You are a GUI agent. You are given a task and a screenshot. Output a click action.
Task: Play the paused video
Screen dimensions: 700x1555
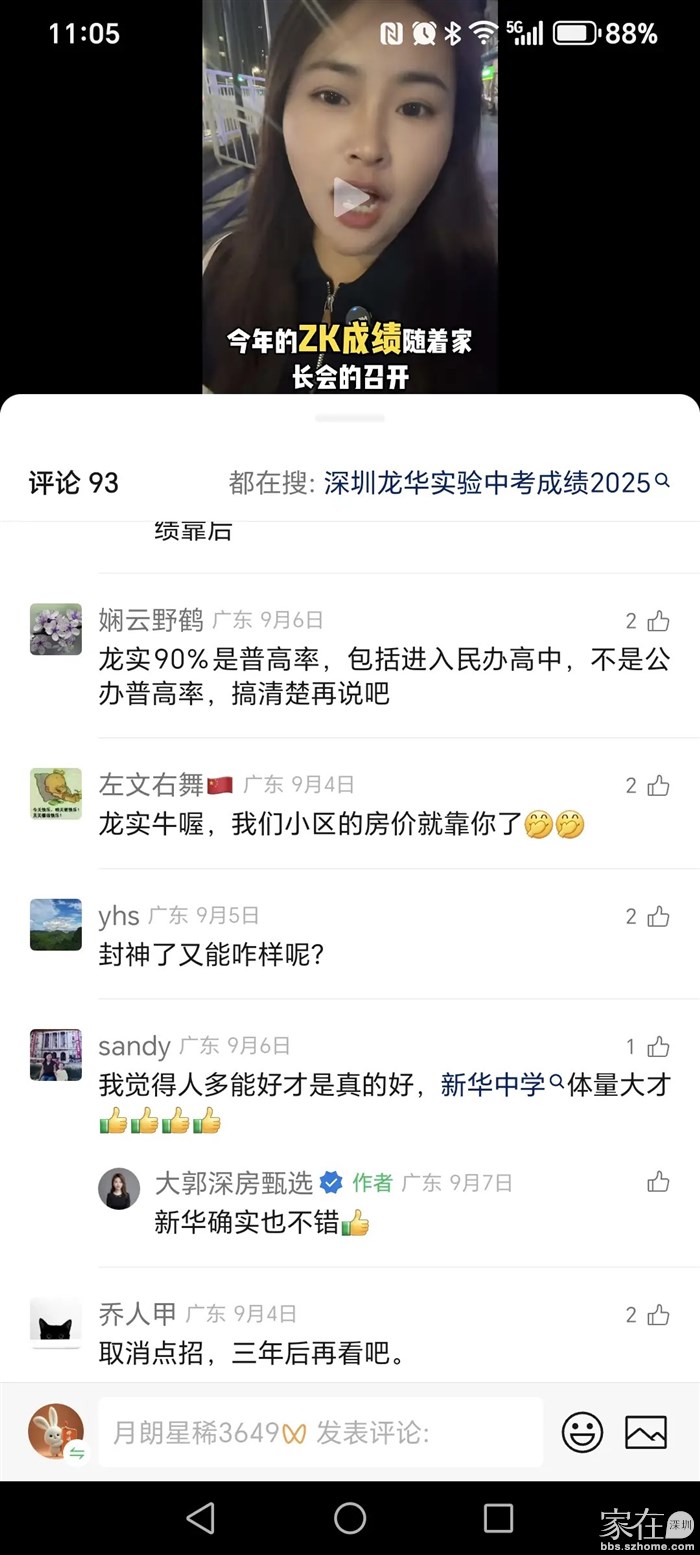[x=350, y=198]
